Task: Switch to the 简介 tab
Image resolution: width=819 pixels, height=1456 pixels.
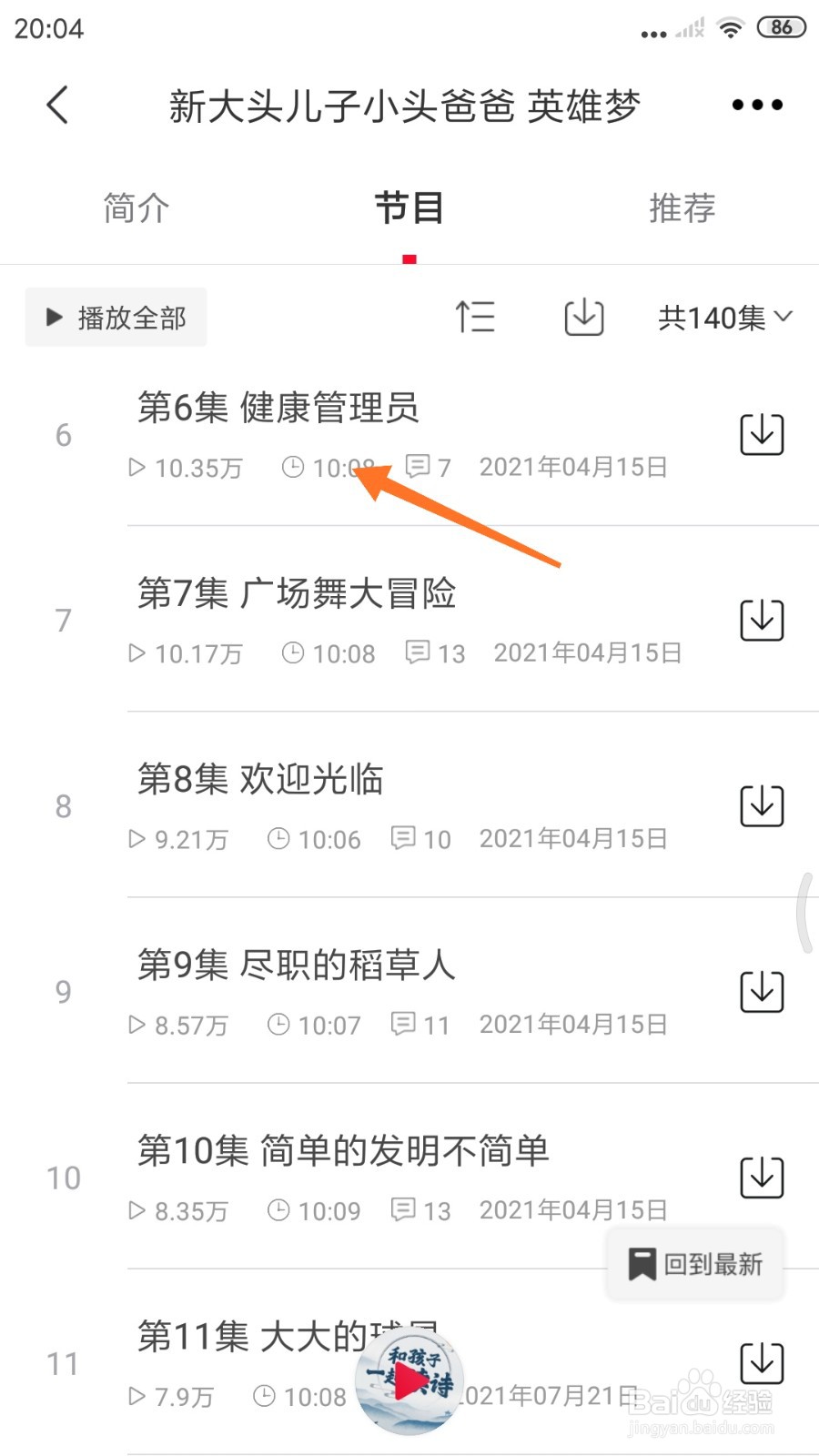Action: coord(135,207)
